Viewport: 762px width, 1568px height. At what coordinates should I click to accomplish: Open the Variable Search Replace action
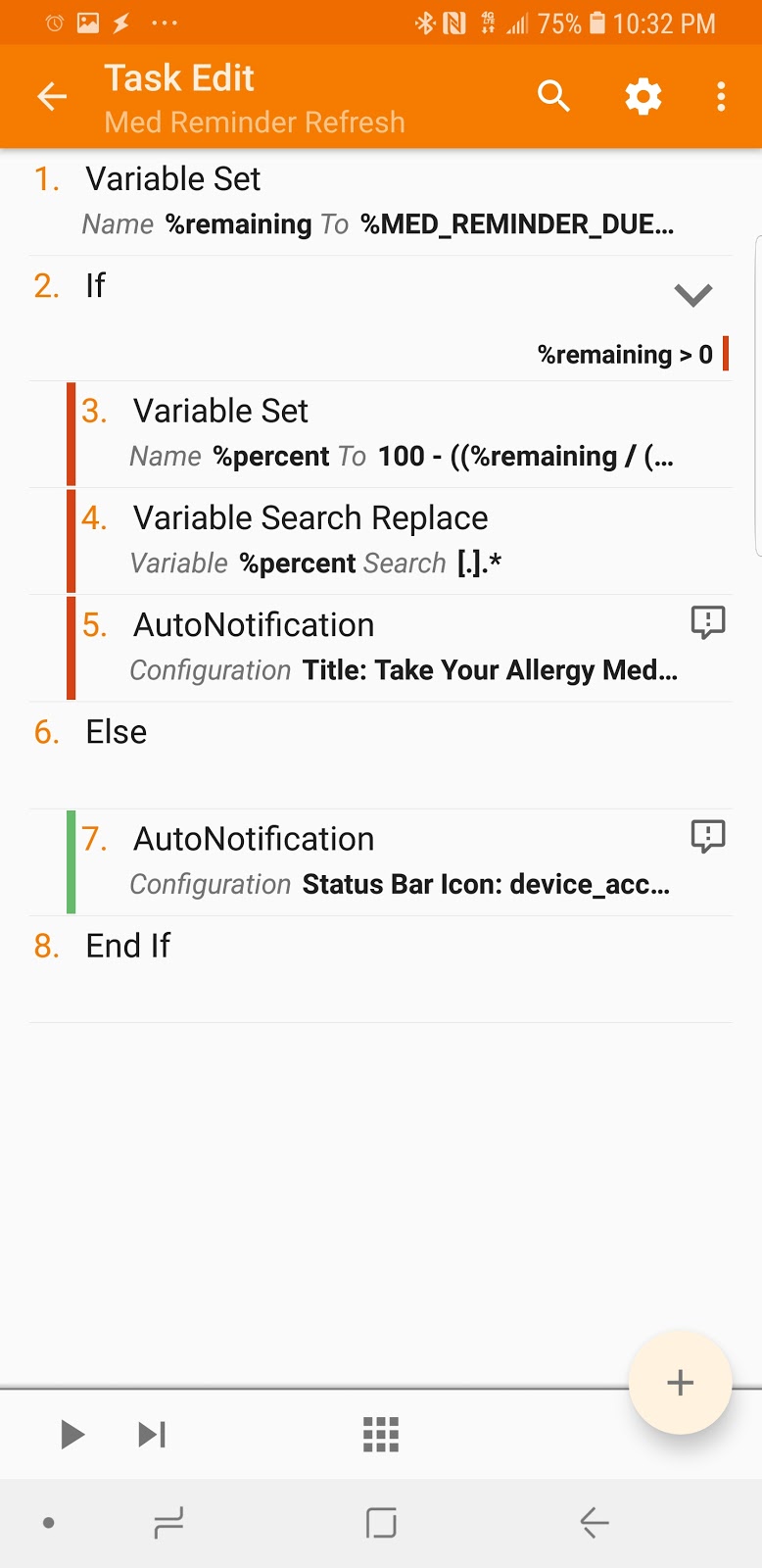[402, 541]
